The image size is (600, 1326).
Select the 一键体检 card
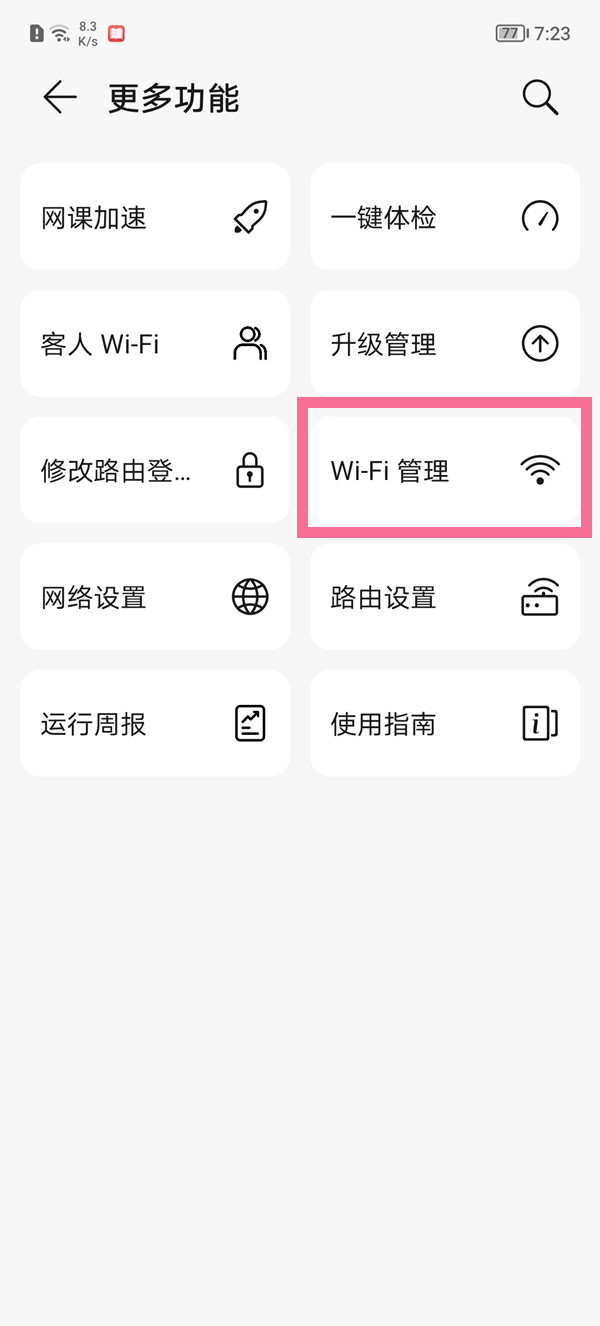pos(445,217)
